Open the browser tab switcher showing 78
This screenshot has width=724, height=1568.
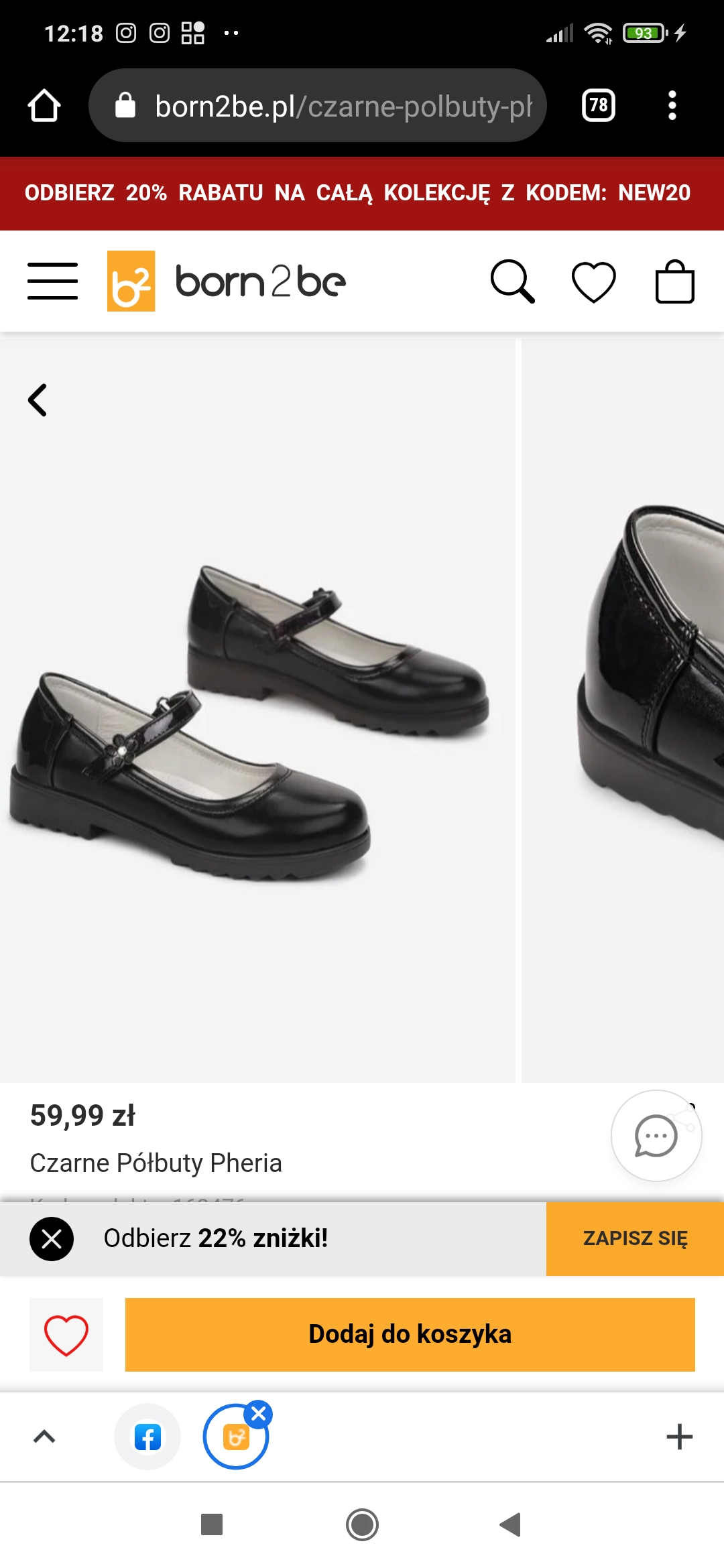coord(598,105)
